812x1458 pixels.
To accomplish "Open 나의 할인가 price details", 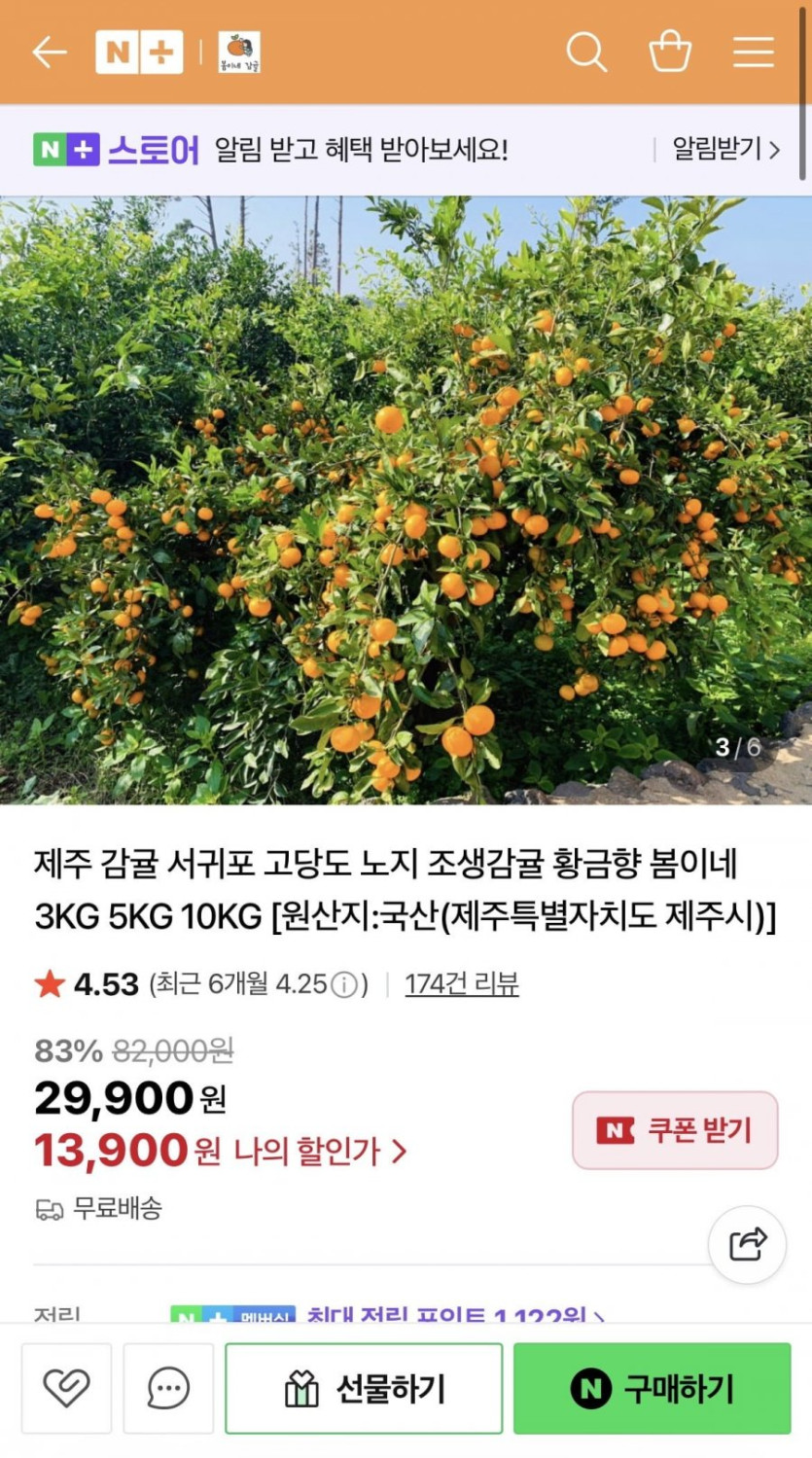I will [x=319, y=1153].
